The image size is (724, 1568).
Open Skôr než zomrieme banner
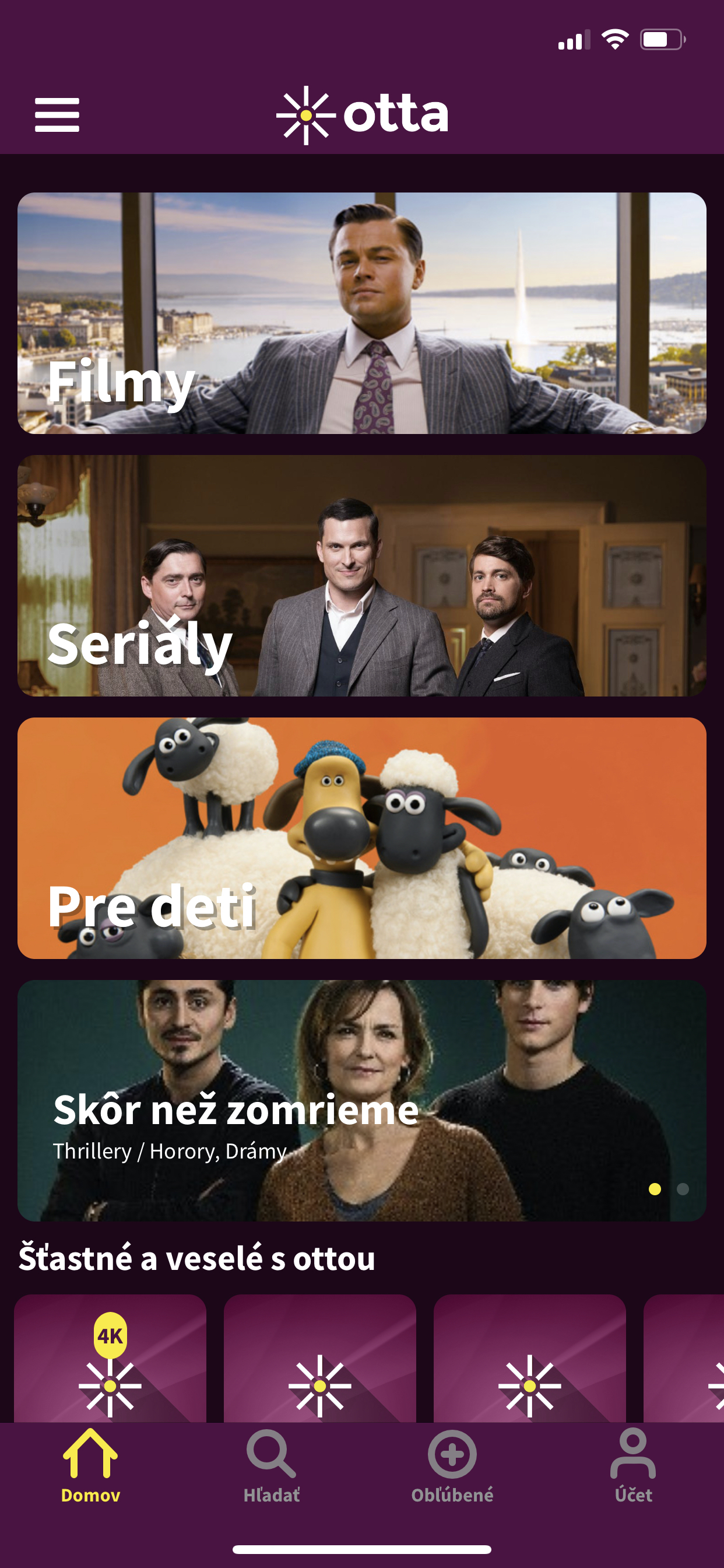click(x=362, y=1101)
